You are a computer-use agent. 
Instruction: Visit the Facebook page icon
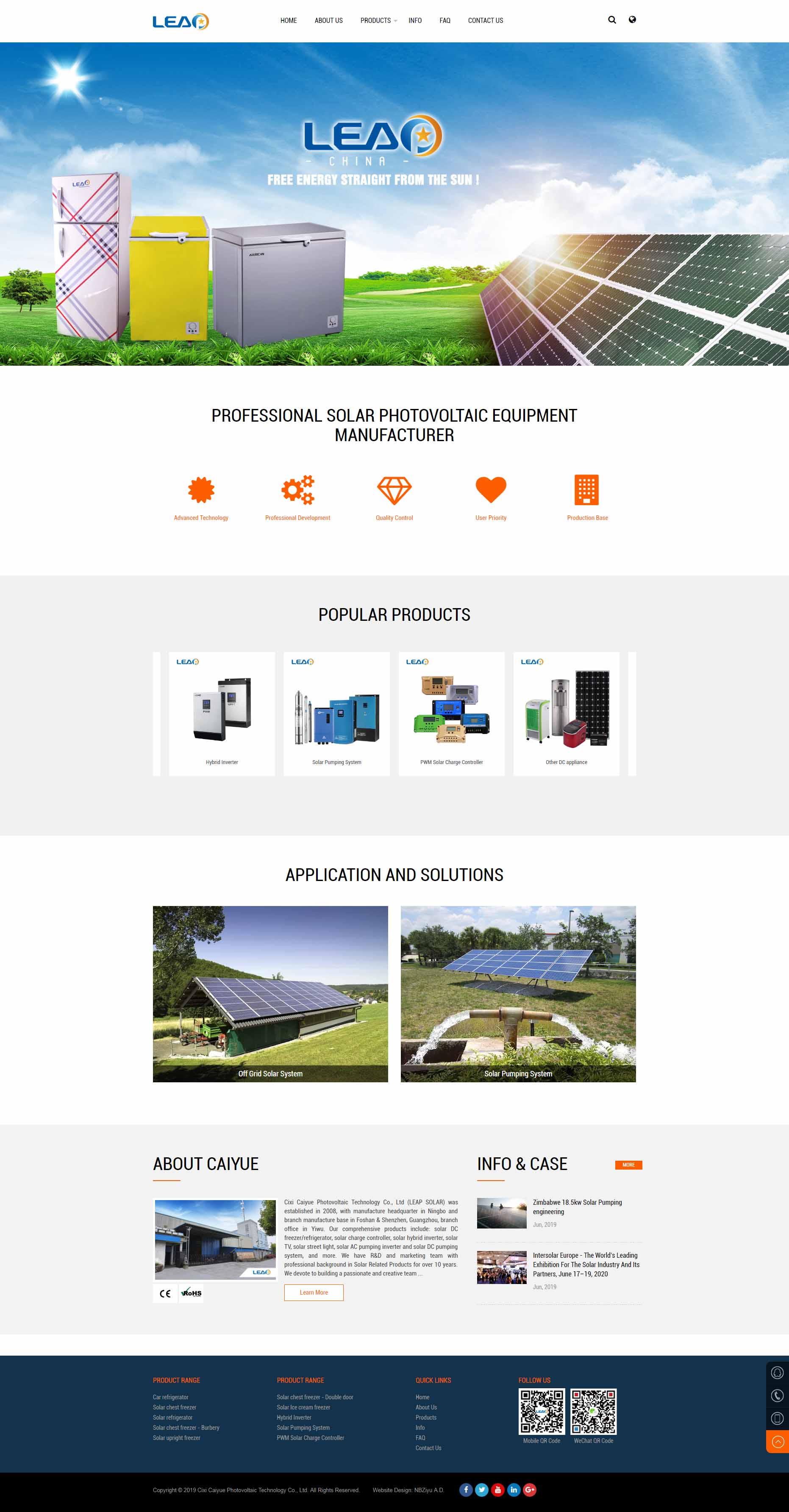click(466, 1490)
